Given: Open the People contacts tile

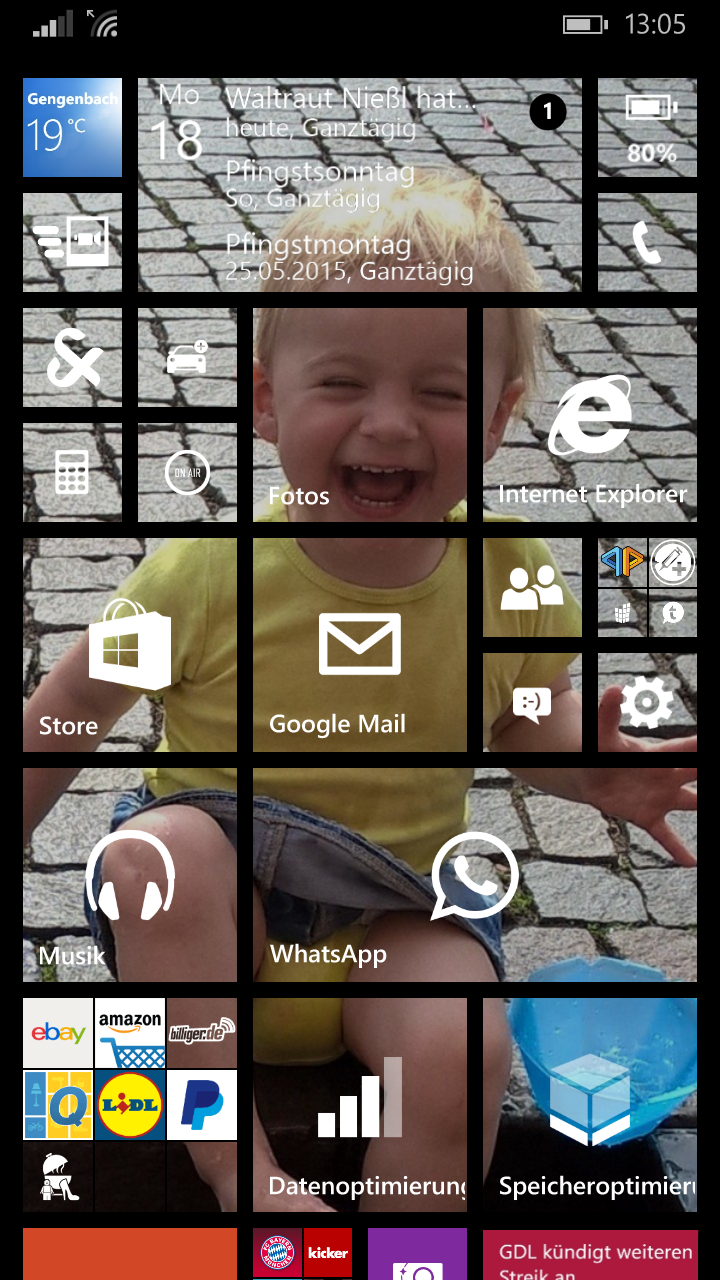Looking at the screenshot, I should point(532,587).
